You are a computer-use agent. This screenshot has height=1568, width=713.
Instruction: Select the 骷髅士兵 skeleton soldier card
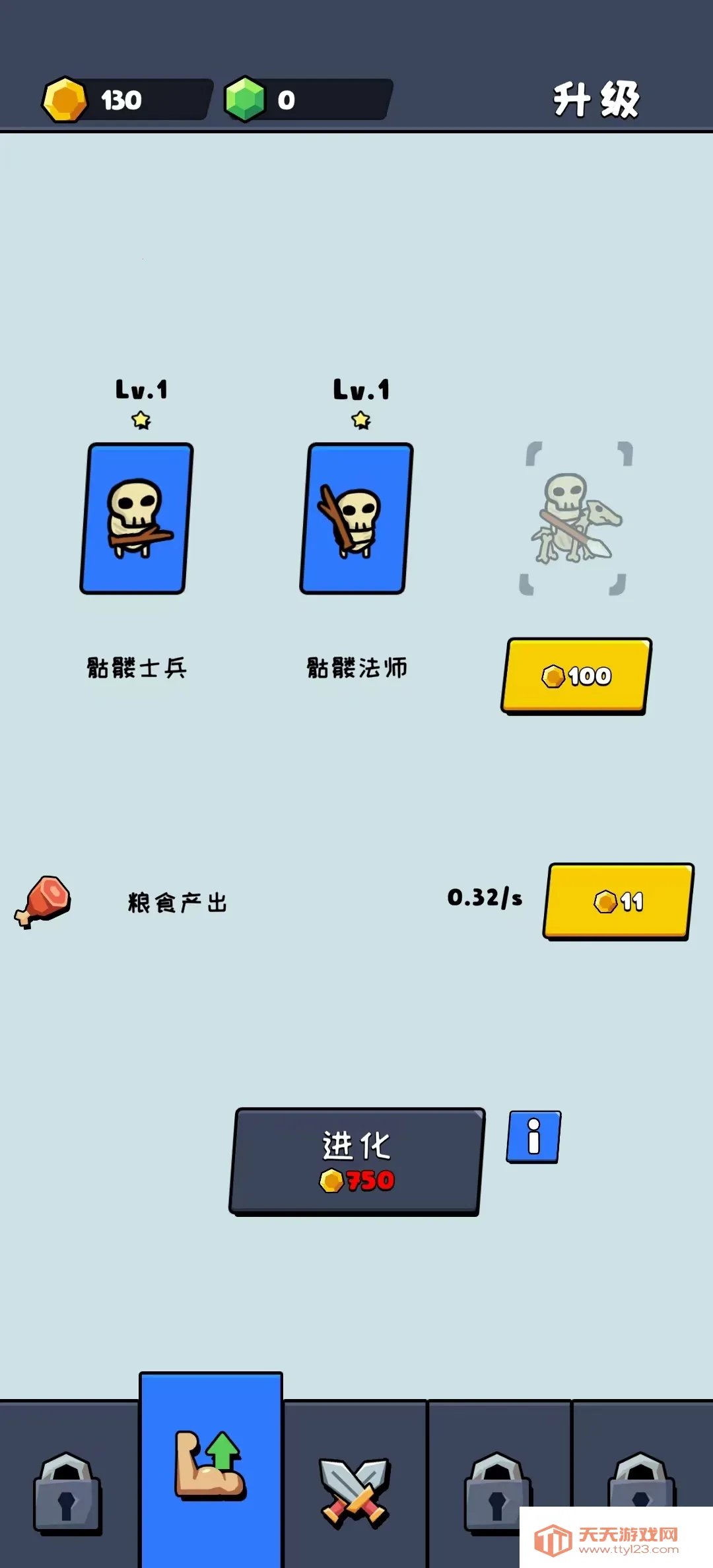pos(135,519)
